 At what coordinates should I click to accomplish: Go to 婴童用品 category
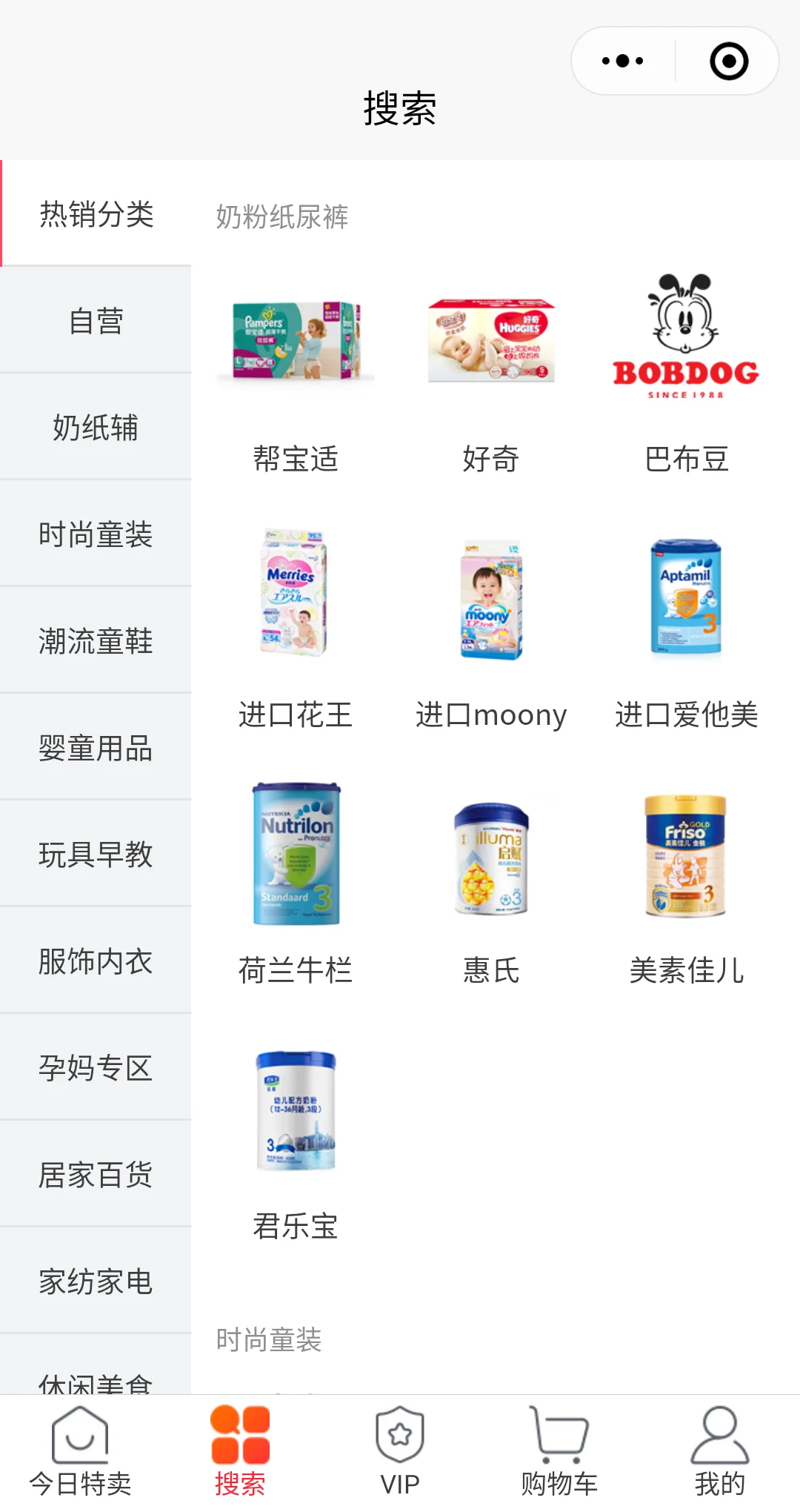96,748
